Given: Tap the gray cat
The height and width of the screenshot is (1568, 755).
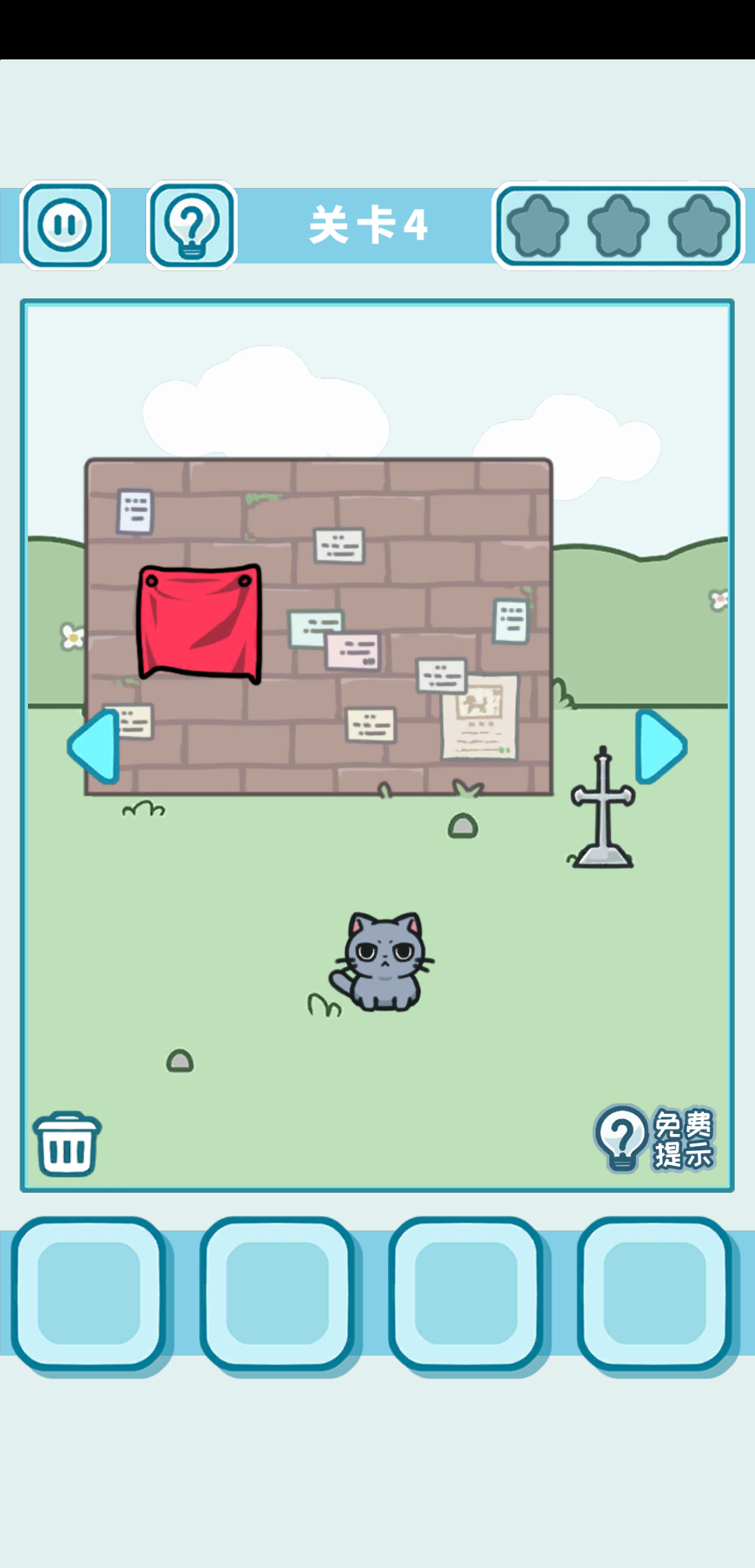Looking at the screenshot, I should (x=383, y=961).
